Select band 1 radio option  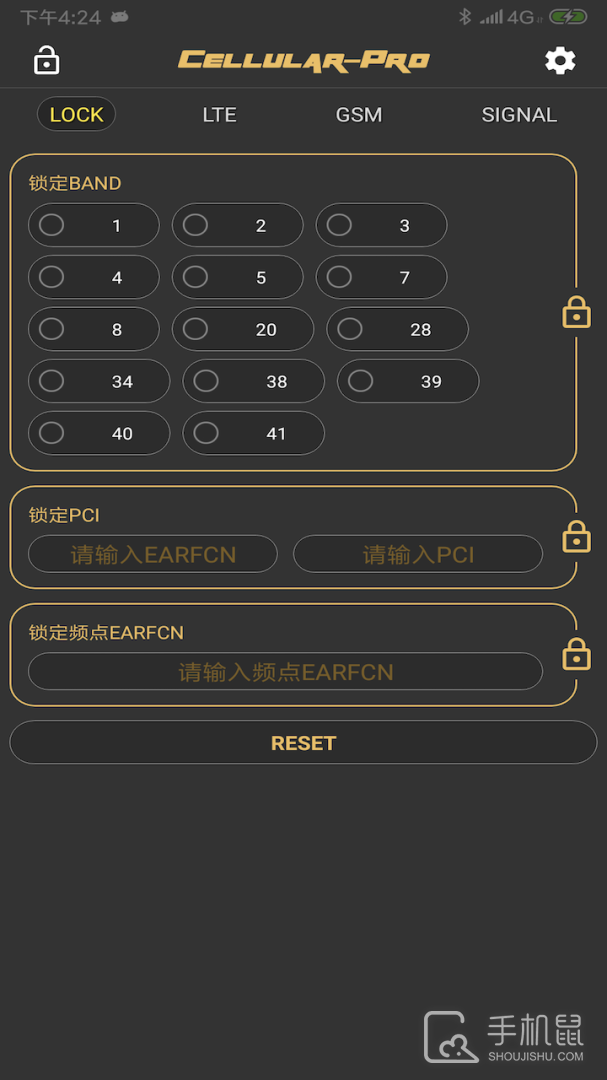(x=94, y=225)
